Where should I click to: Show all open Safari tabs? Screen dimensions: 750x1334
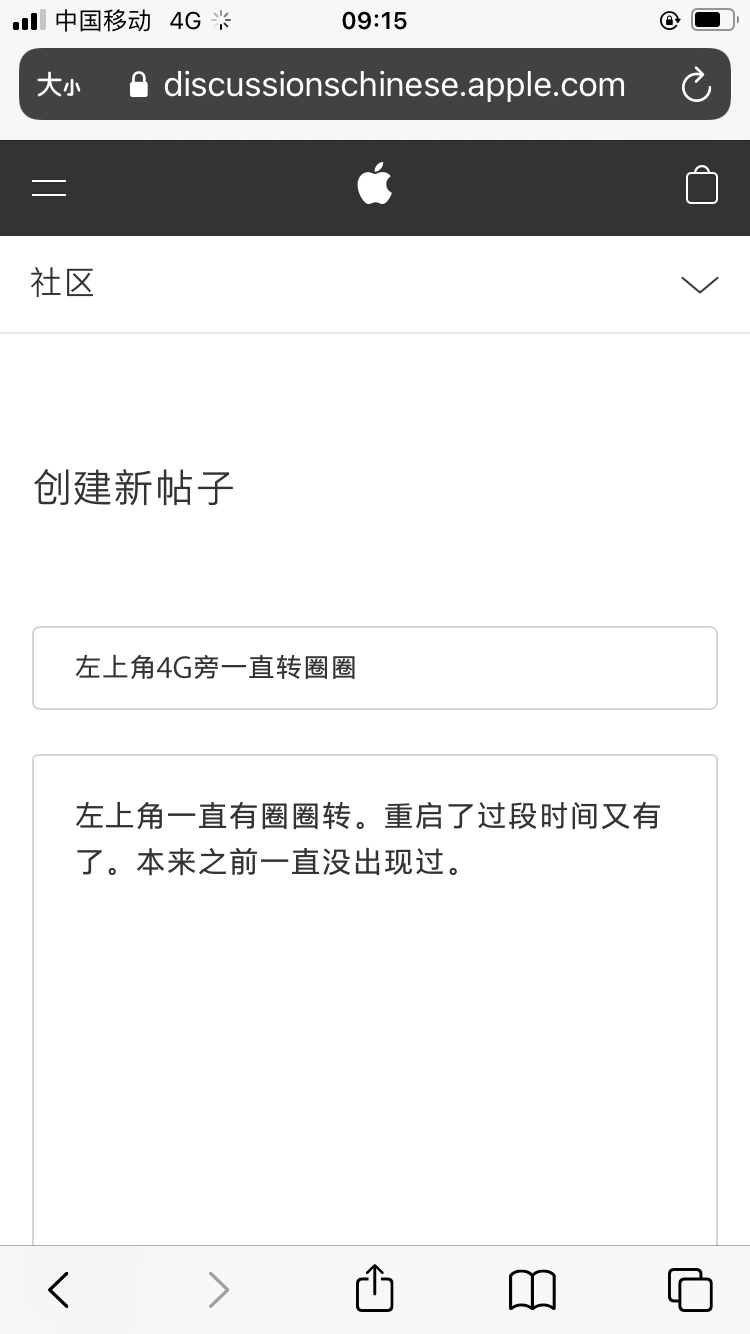coord(690,1290)
